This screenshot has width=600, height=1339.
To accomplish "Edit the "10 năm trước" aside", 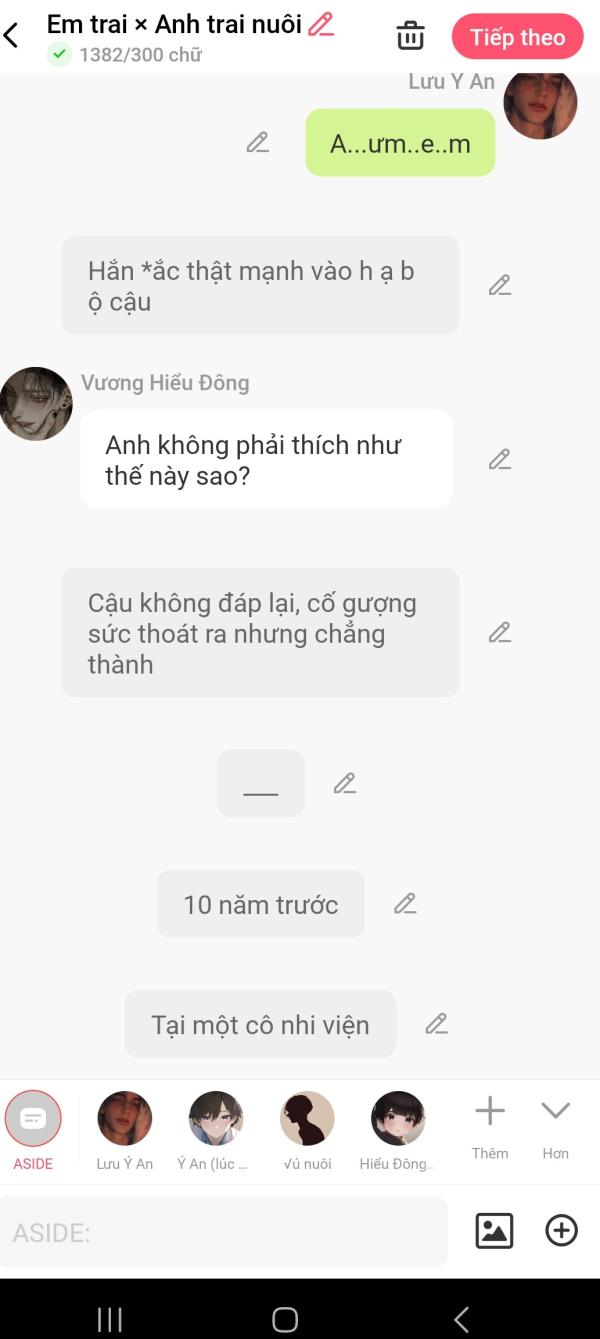I will (405, 904).
